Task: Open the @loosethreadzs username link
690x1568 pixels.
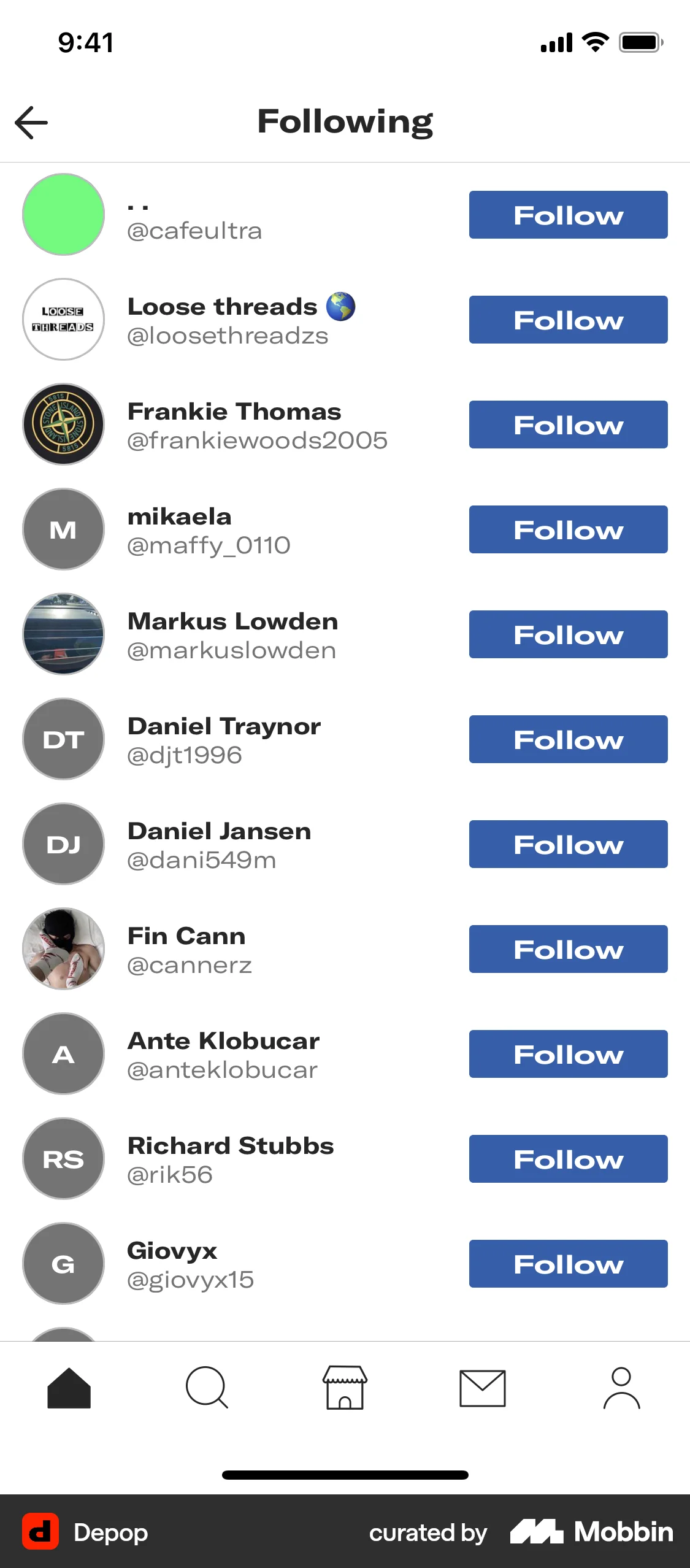Action: click(228, 336)
